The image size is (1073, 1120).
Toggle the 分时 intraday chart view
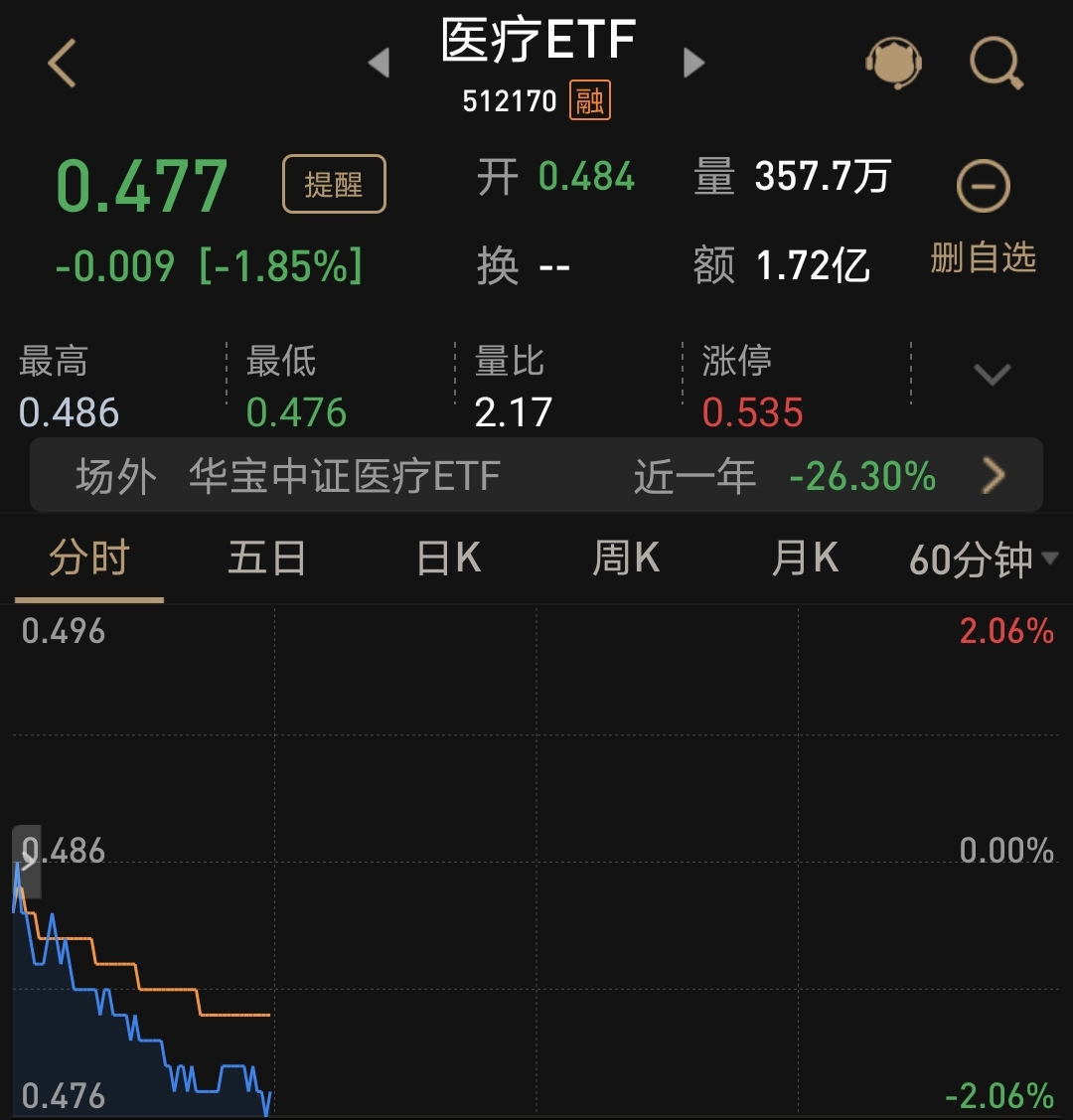click(87, 559)
